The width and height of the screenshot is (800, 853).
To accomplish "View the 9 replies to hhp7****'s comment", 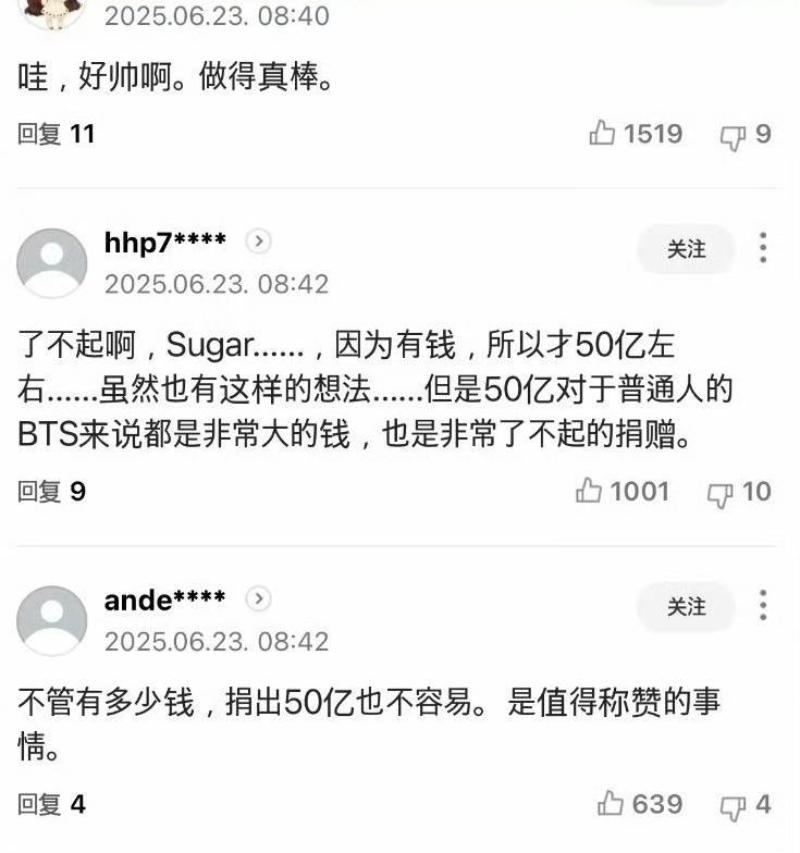I will (51, 492).
